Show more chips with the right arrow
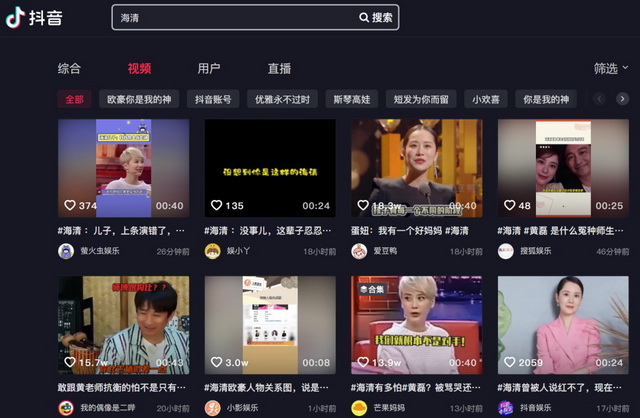The width and height of the screenshot is (640, 418). 623,99
